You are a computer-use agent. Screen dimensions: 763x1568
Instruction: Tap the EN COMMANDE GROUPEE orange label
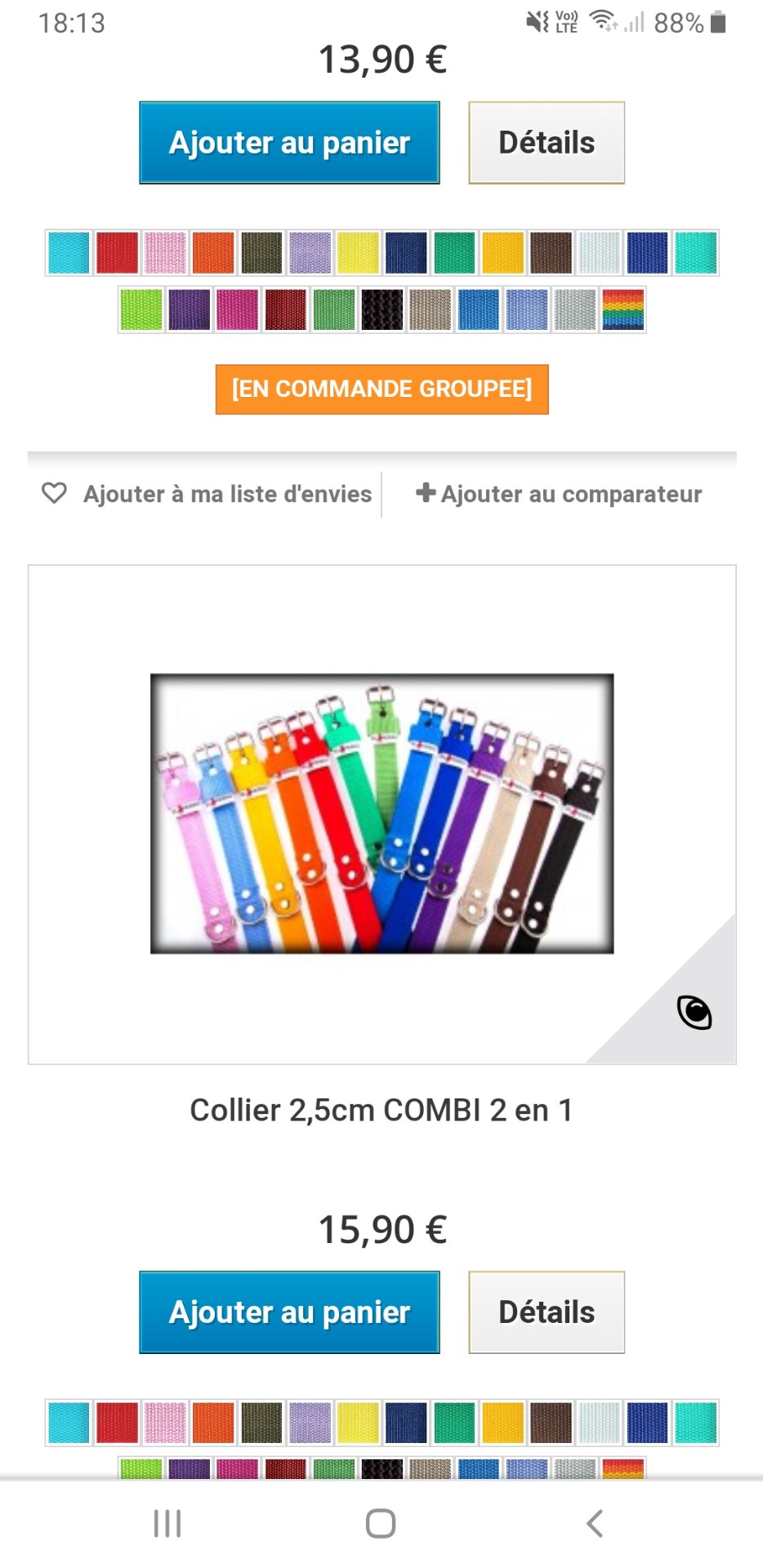381,389
